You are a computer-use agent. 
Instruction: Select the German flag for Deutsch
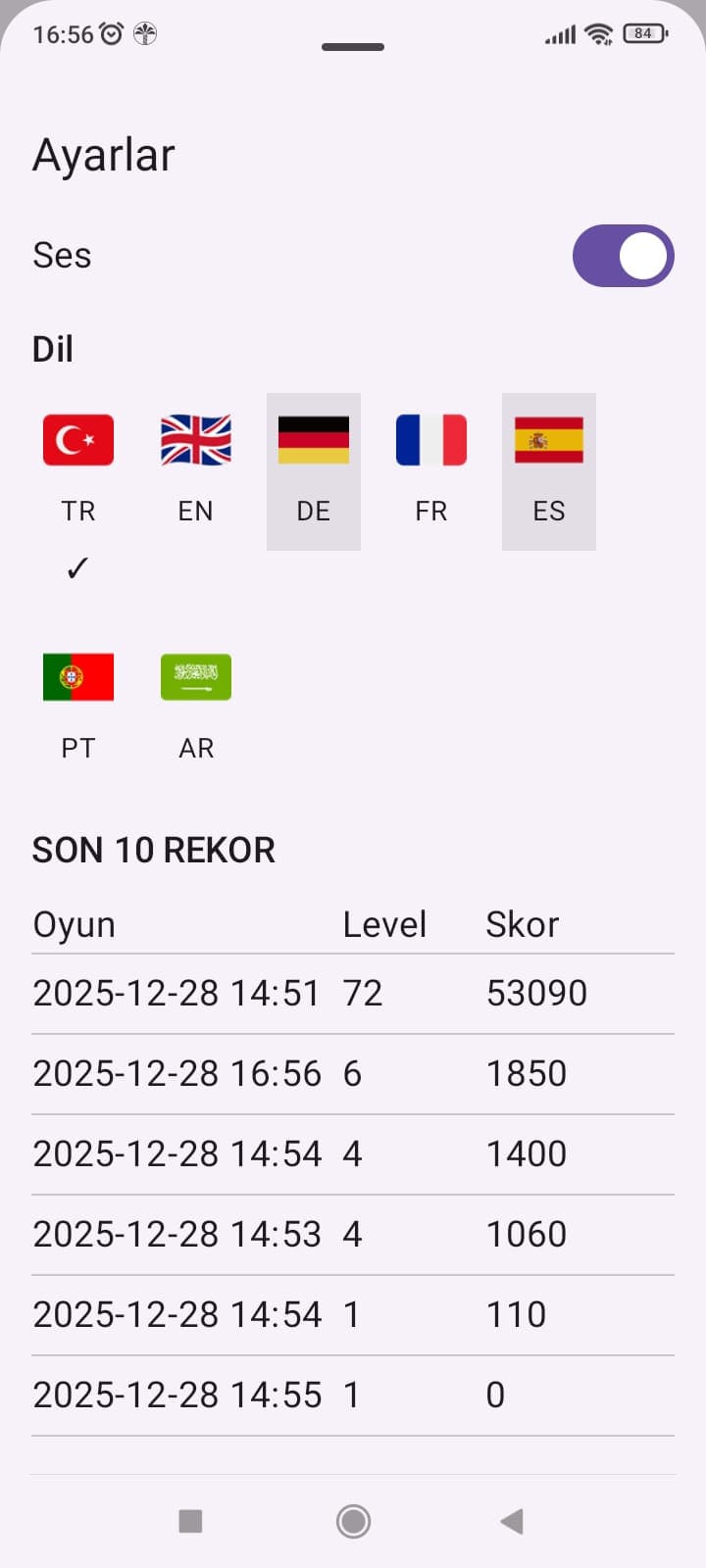click(313, 439)
